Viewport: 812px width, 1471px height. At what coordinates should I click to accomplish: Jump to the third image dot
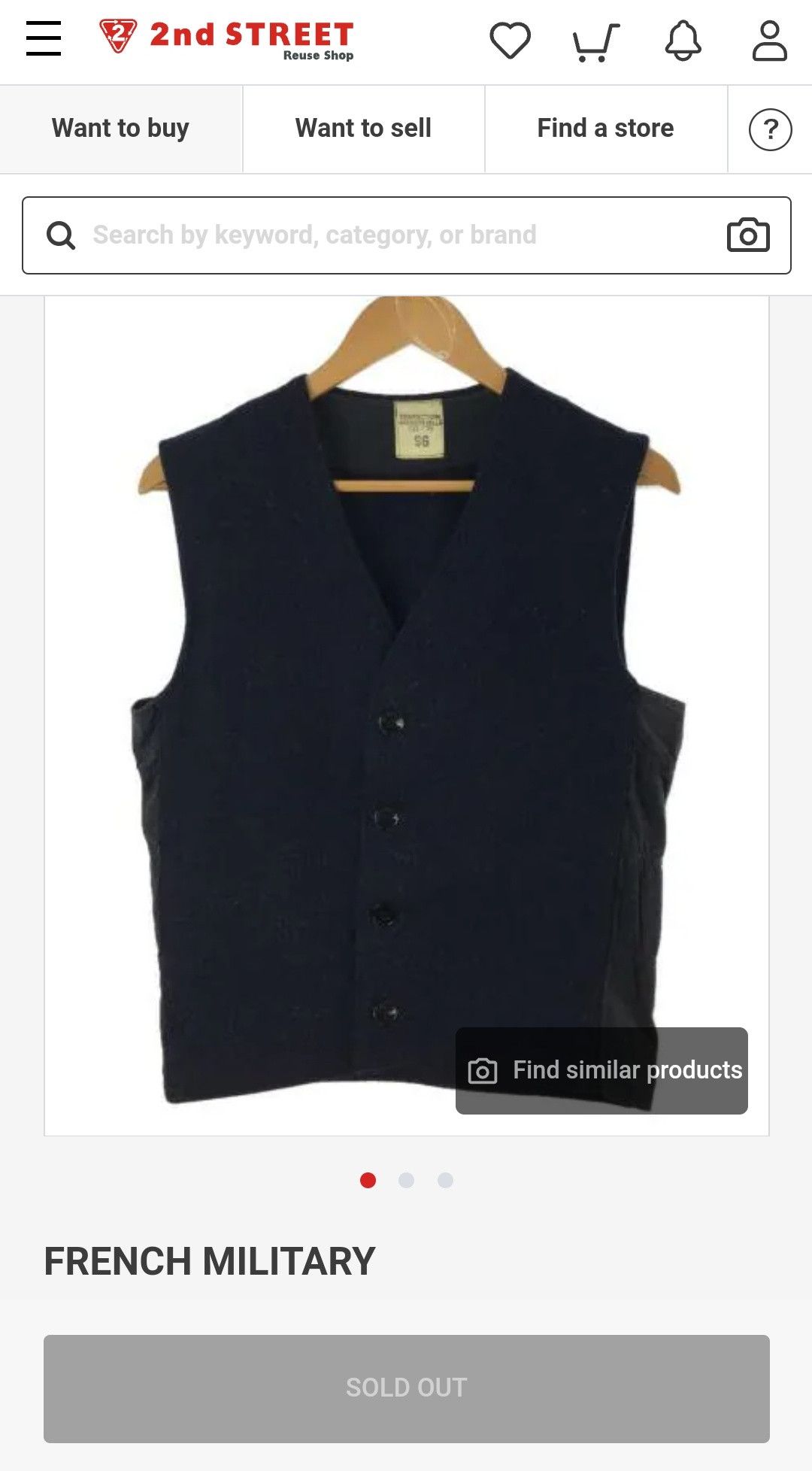tap(445, 1180)
